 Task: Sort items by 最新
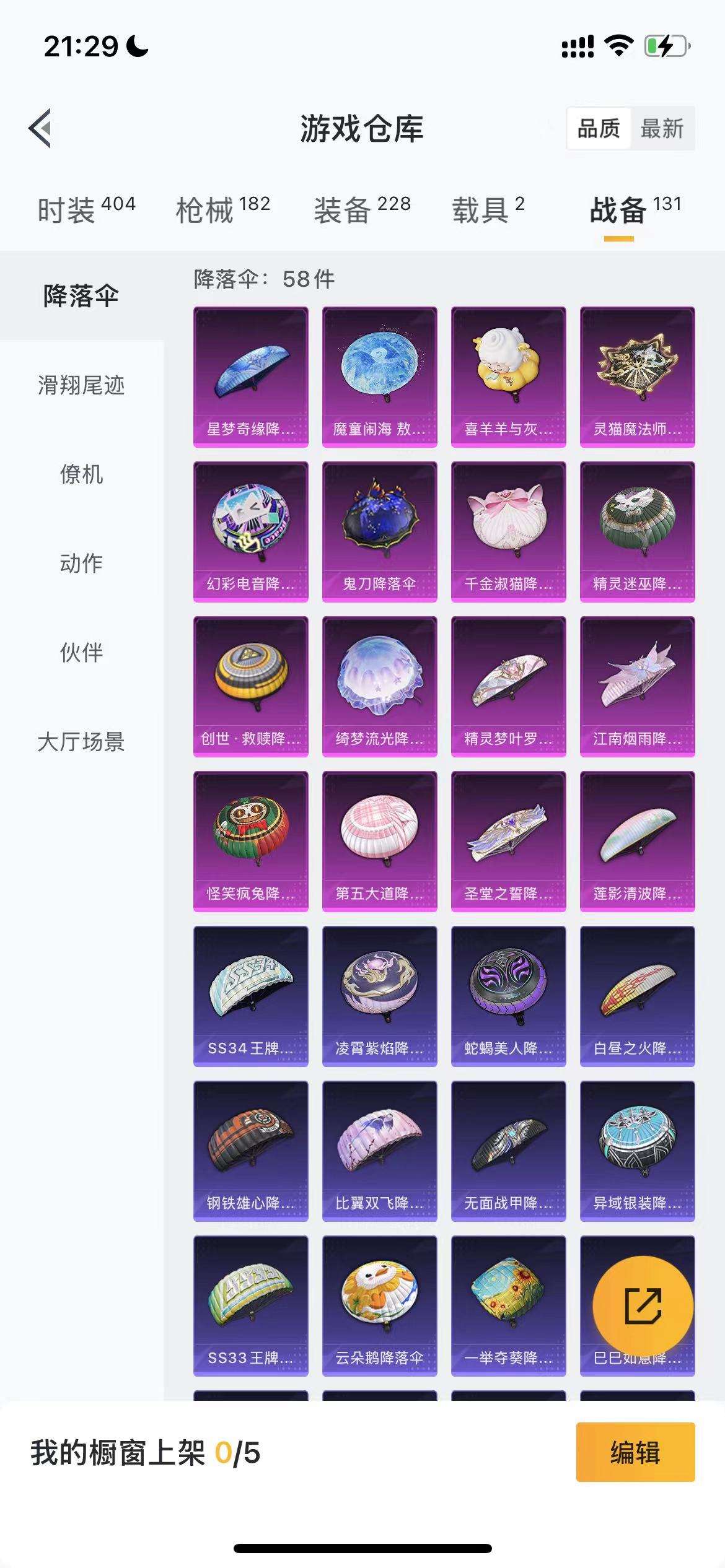[x=662, y=129]
